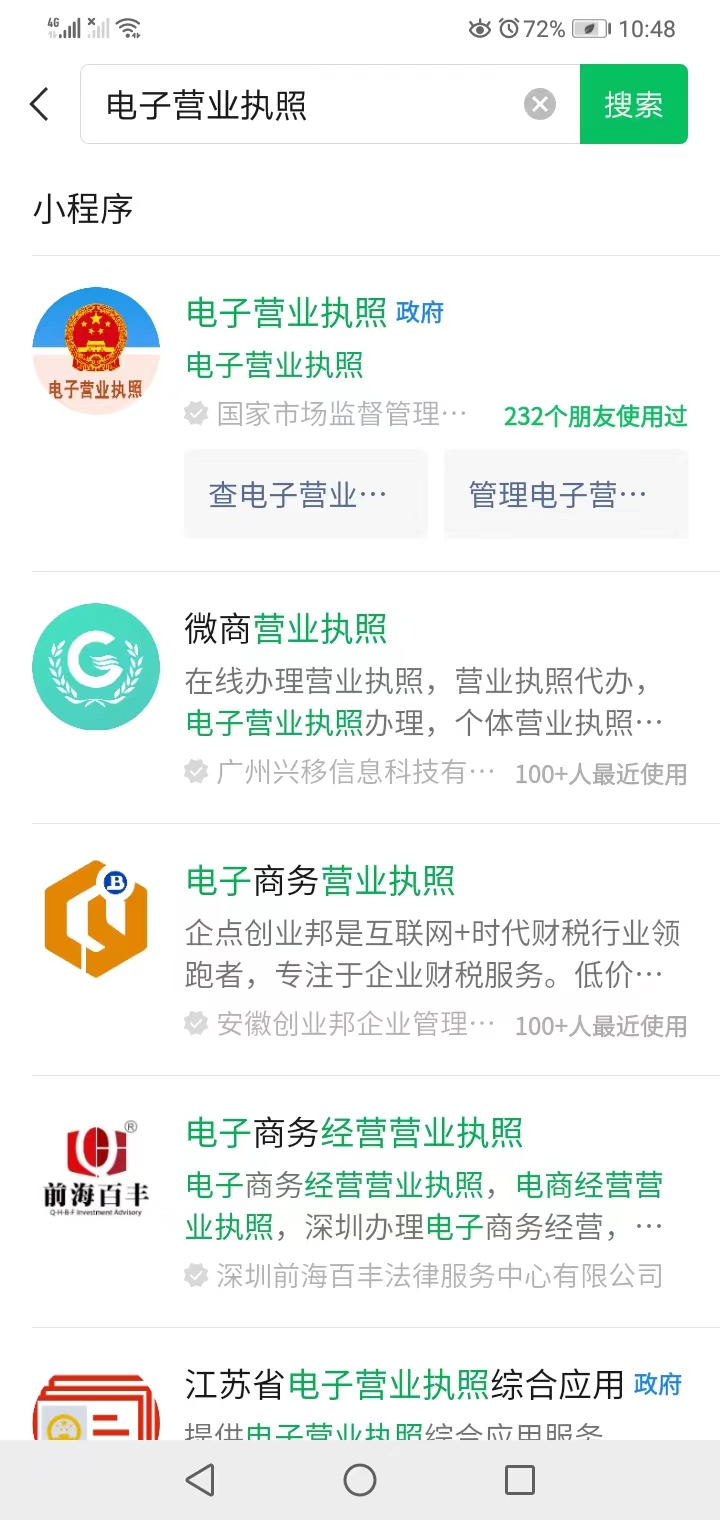The height and width of the screenshot is (1520, 720).
Task: Clear the search text with the X
Action: pos(540,104)
